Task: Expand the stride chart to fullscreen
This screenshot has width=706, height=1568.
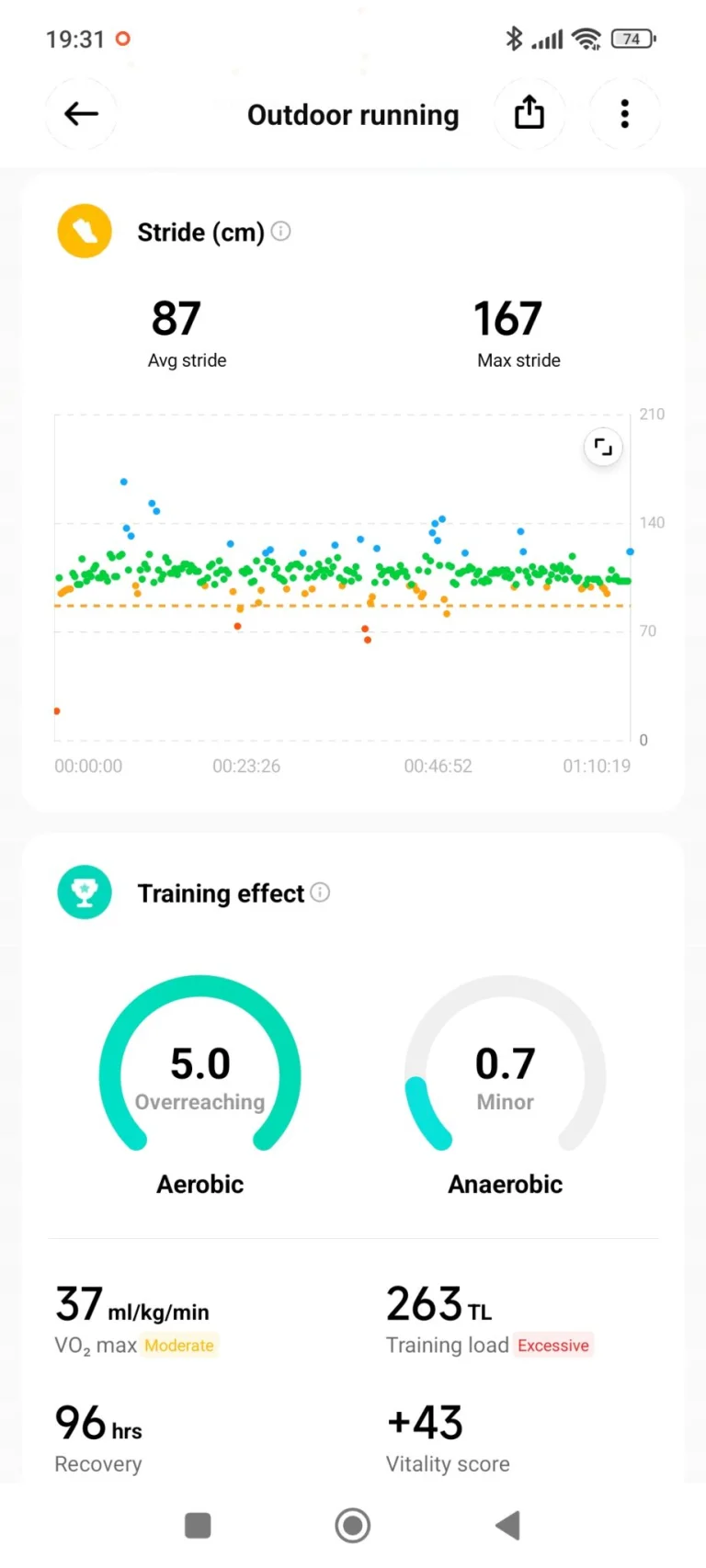Action: point(602,447)
